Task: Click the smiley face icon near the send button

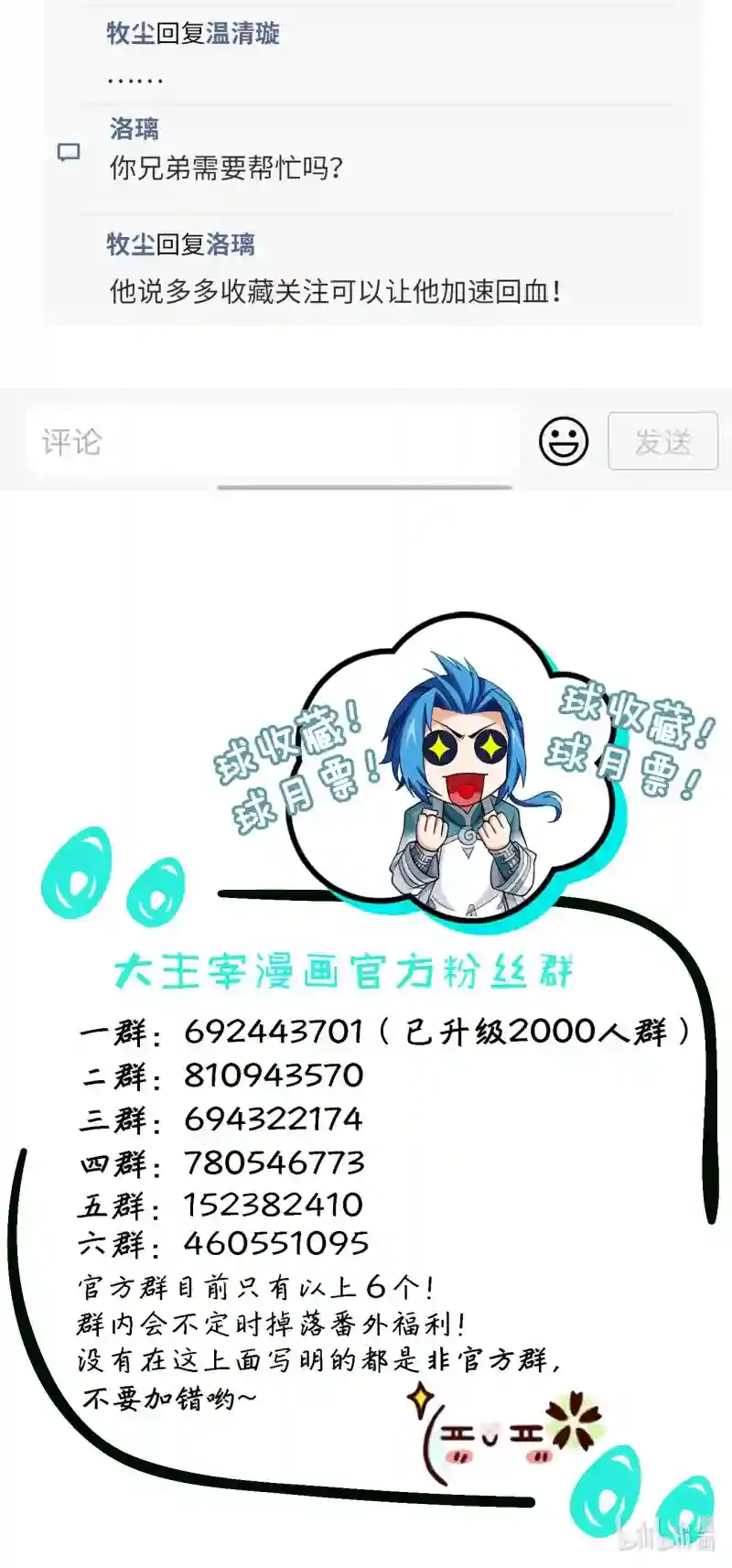Action: point(565,442)
